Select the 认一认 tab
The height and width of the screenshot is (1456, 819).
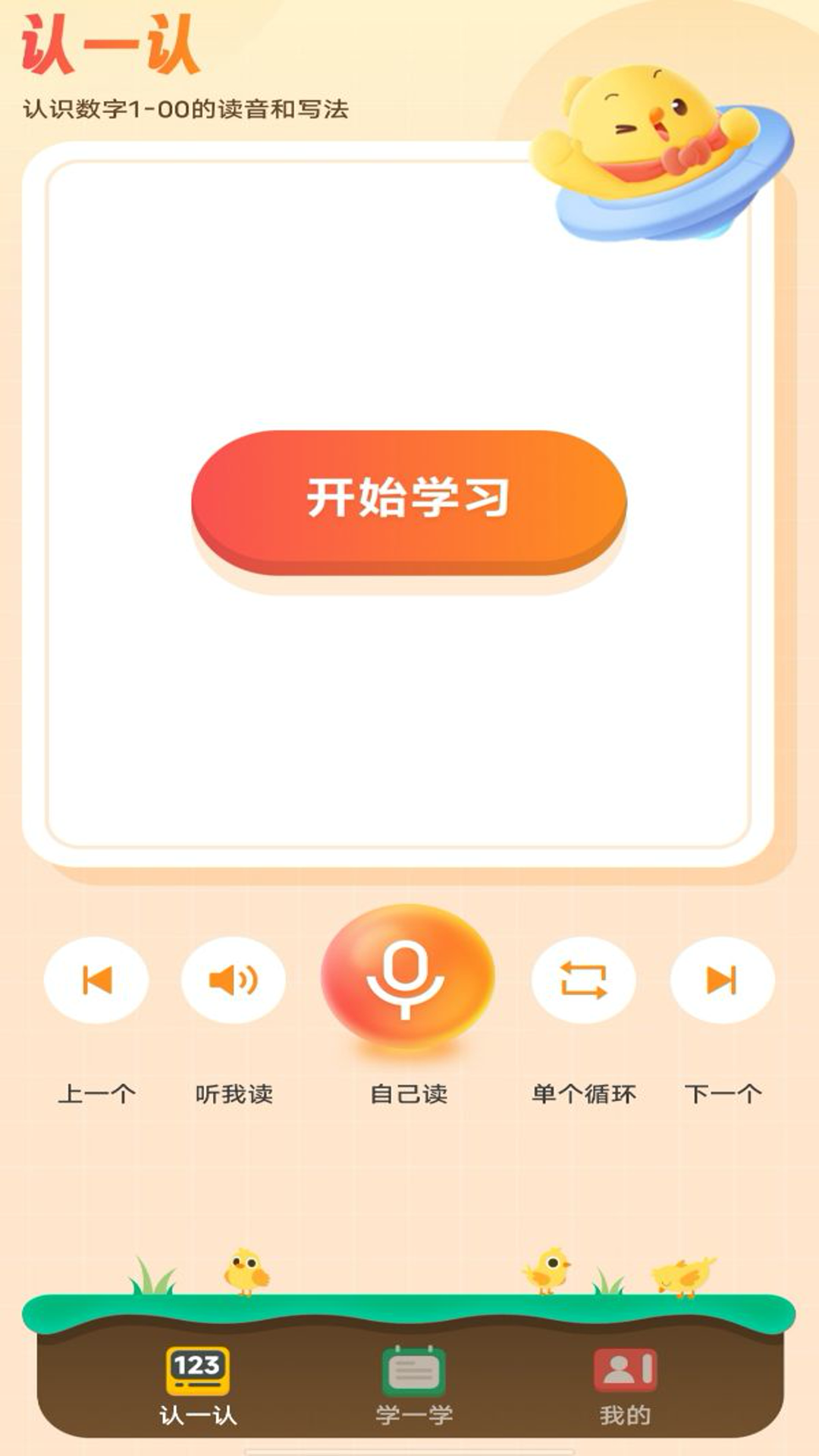coord(197,1385)
